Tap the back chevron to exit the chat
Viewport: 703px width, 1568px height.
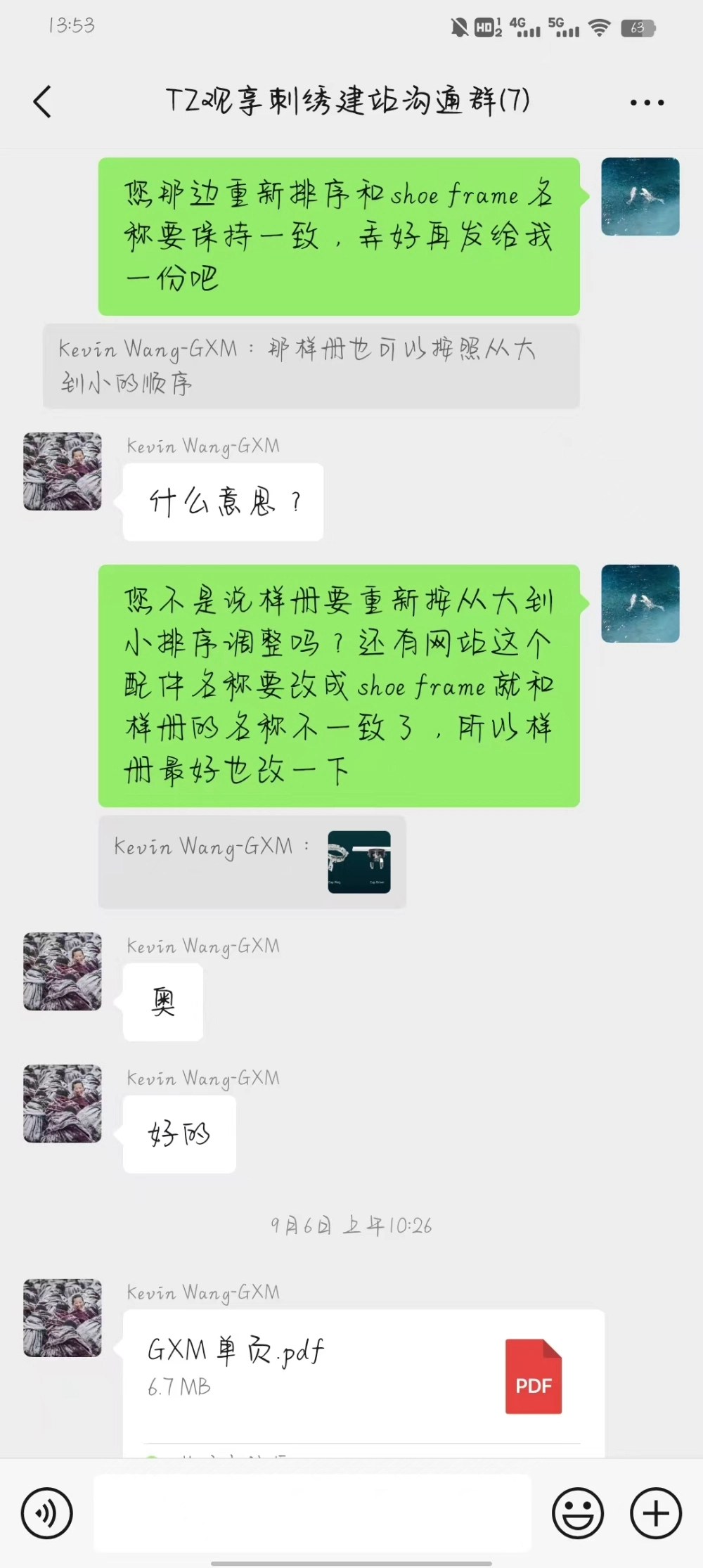[x=42, y=101]
